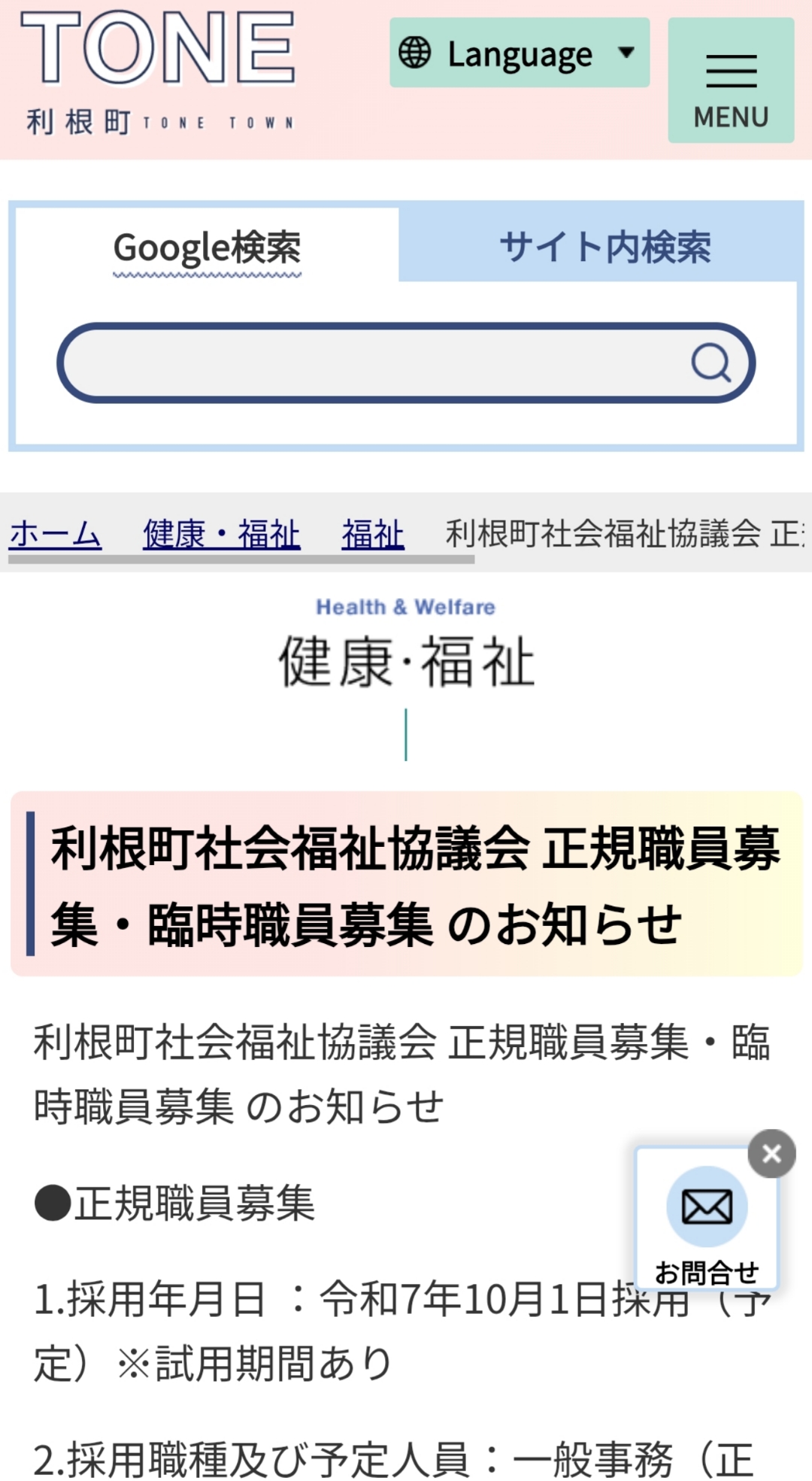
Task: Tap the TONE 利根町 site logo
Action: (x=158, y=71)
